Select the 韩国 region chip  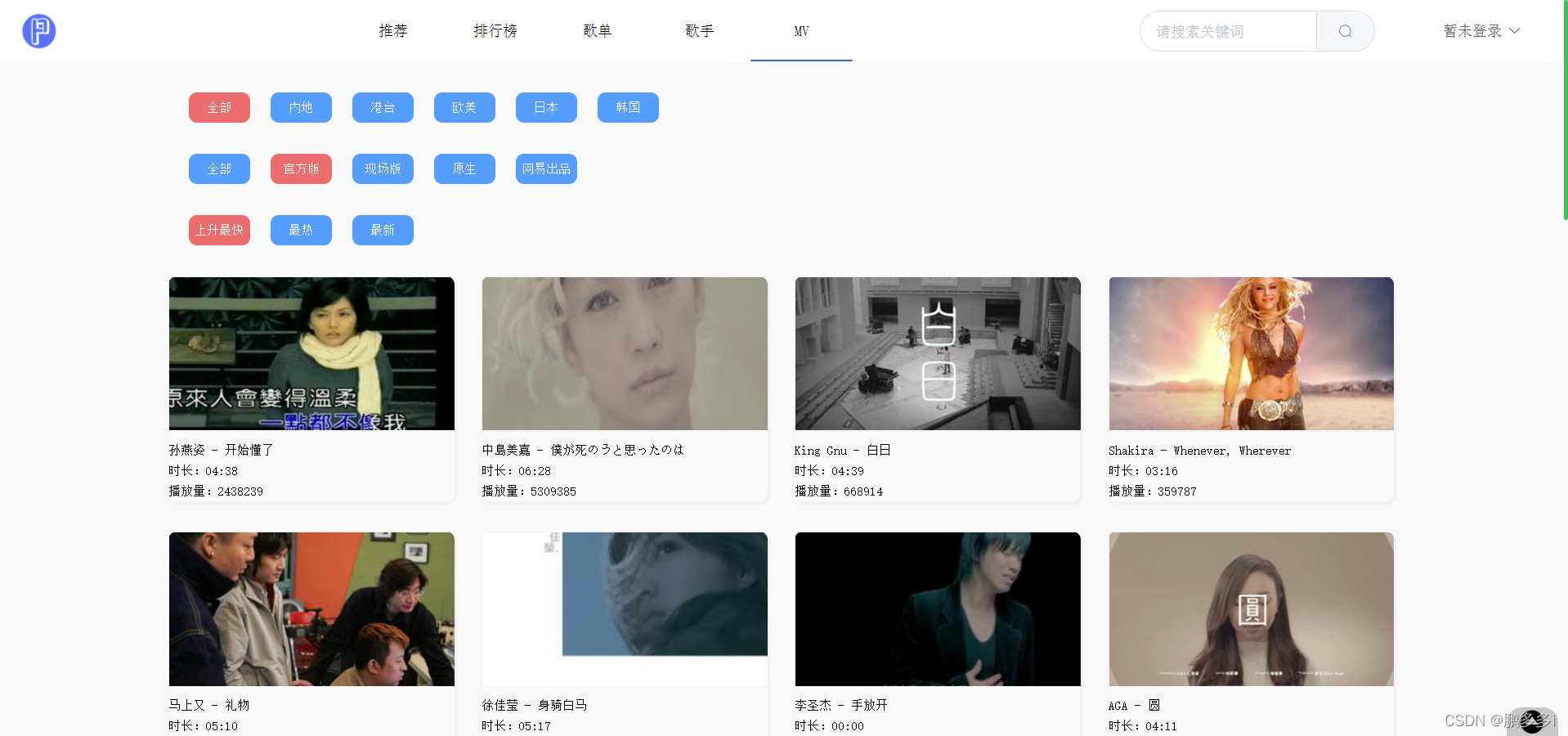click(x=628, y=107)
